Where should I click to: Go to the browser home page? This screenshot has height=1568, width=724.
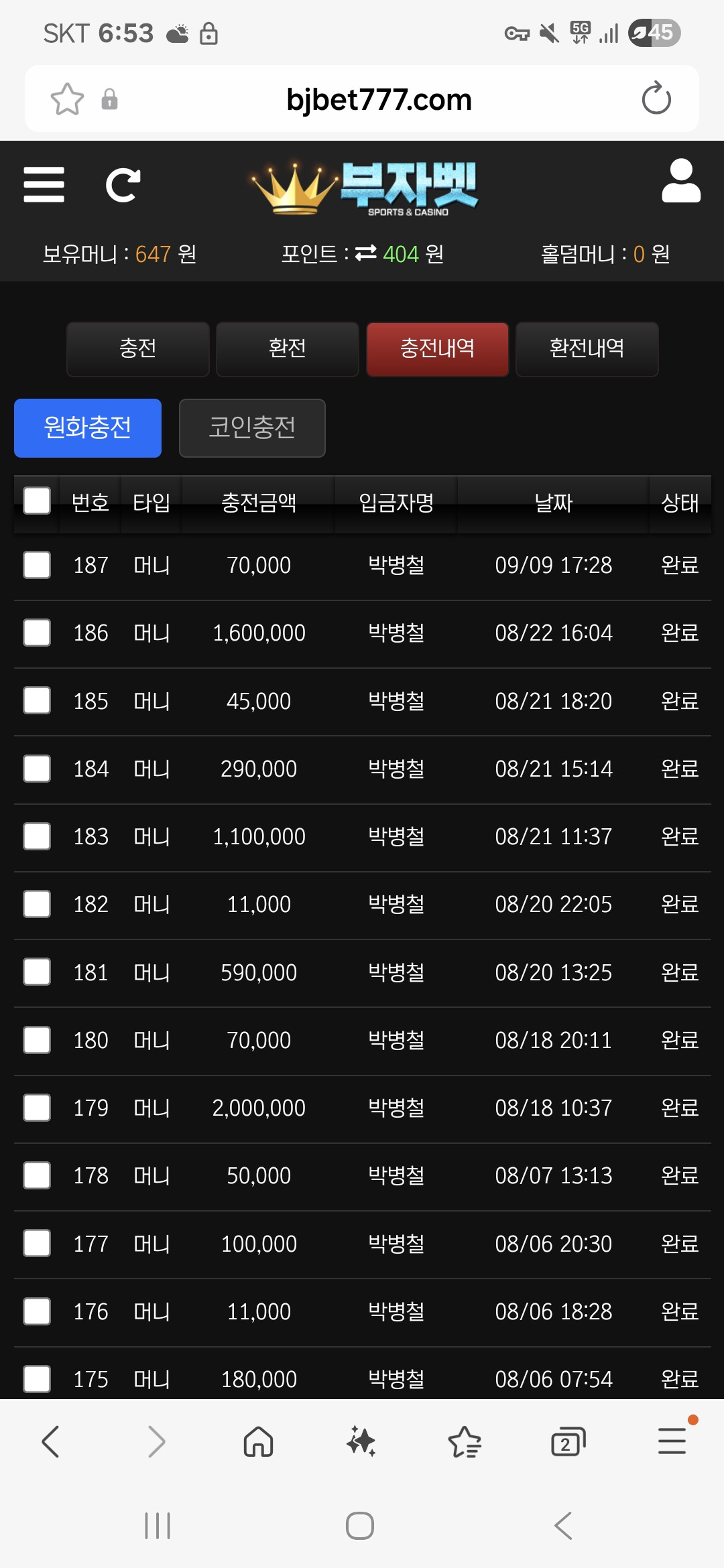pos(258,1441)
